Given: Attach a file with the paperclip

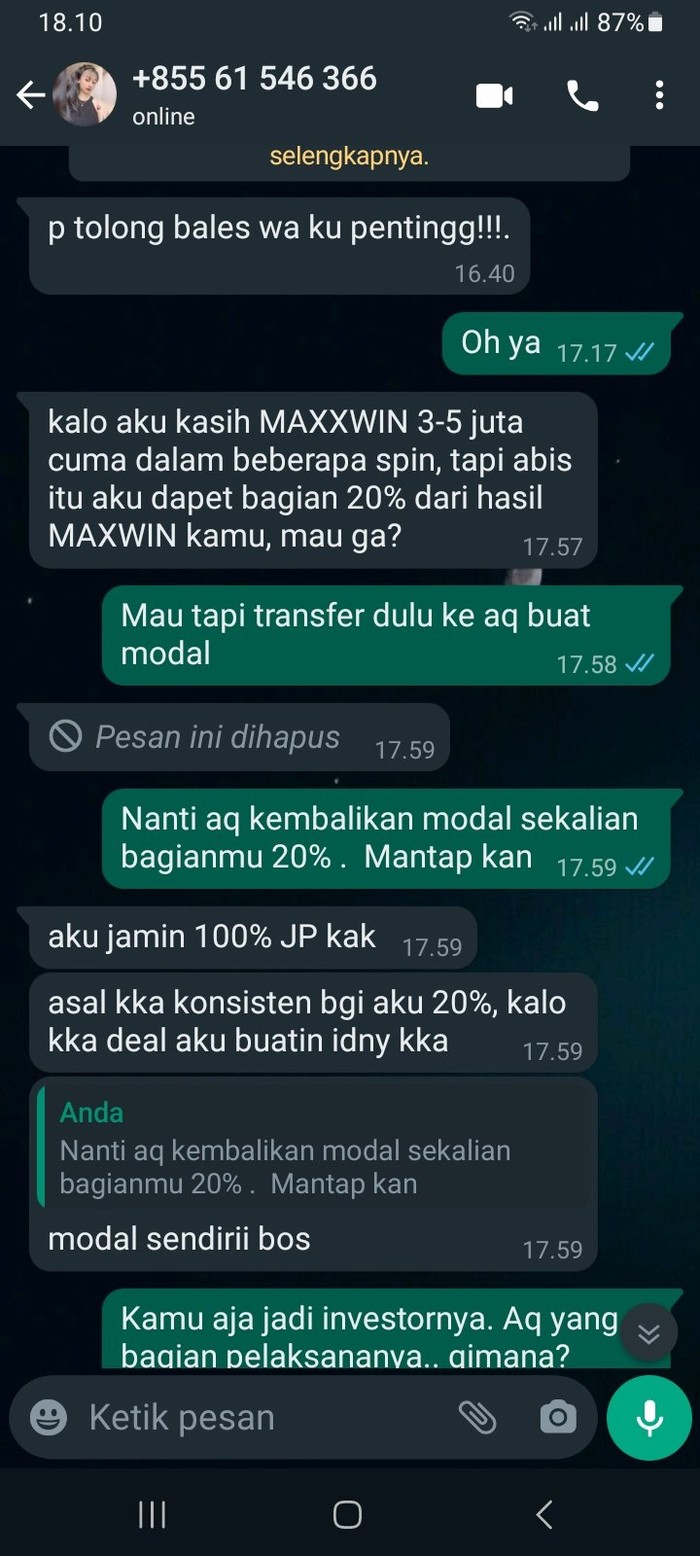Looking at the screenshot, I should [478, 1417].
